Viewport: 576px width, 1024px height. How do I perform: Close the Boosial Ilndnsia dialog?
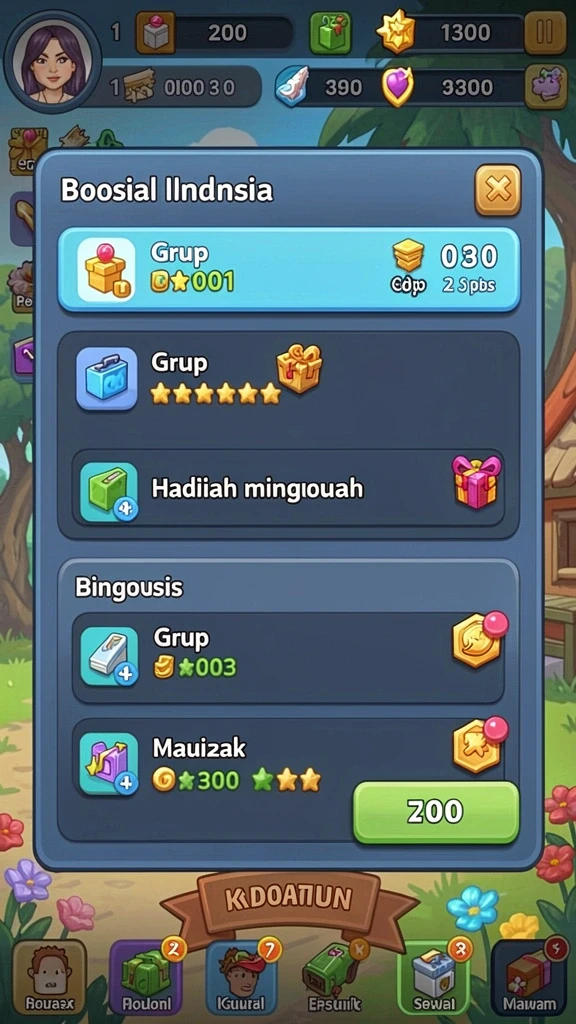pos(498,190)
